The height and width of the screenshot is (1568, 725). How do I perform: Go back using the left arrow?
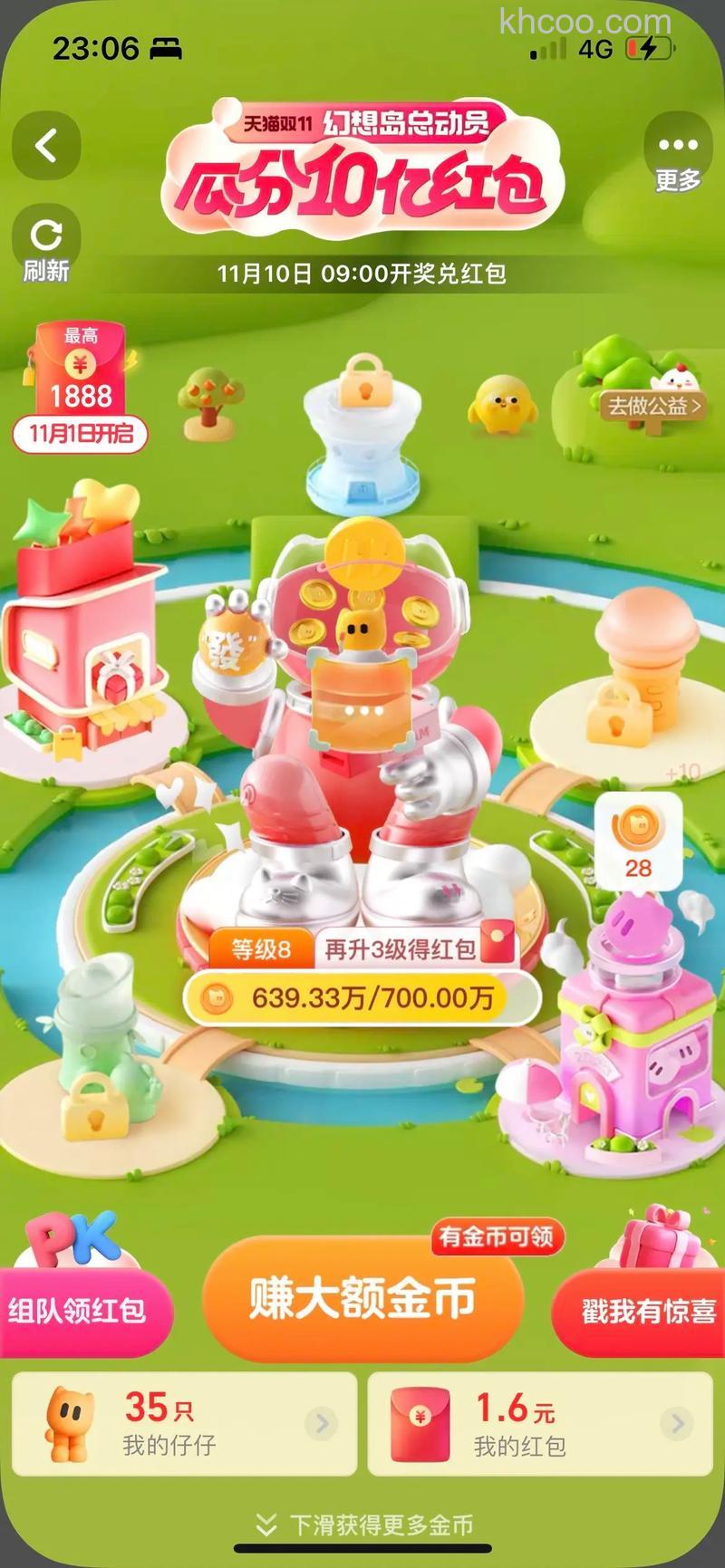point(46,145)
